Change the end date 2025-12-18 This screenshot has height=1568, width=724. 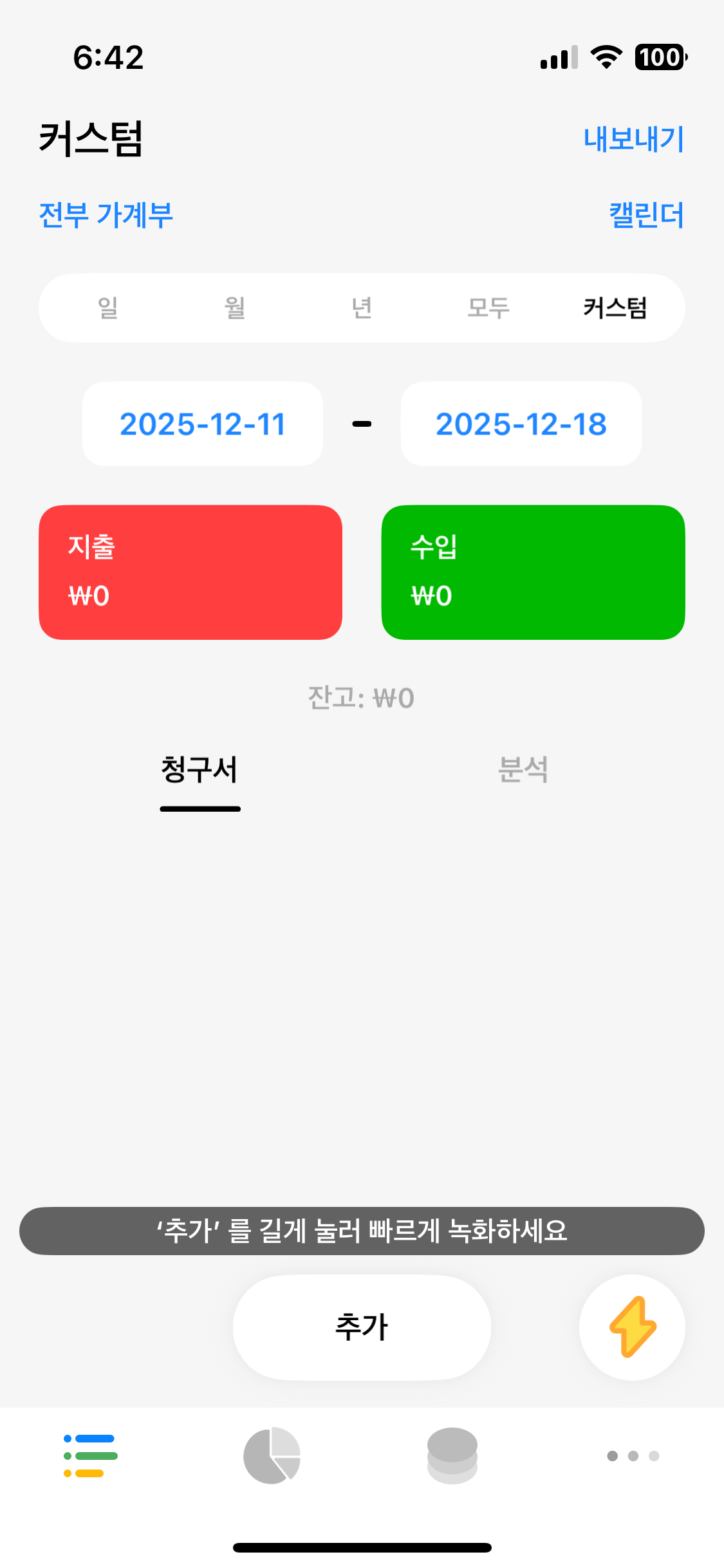[521, 424]
